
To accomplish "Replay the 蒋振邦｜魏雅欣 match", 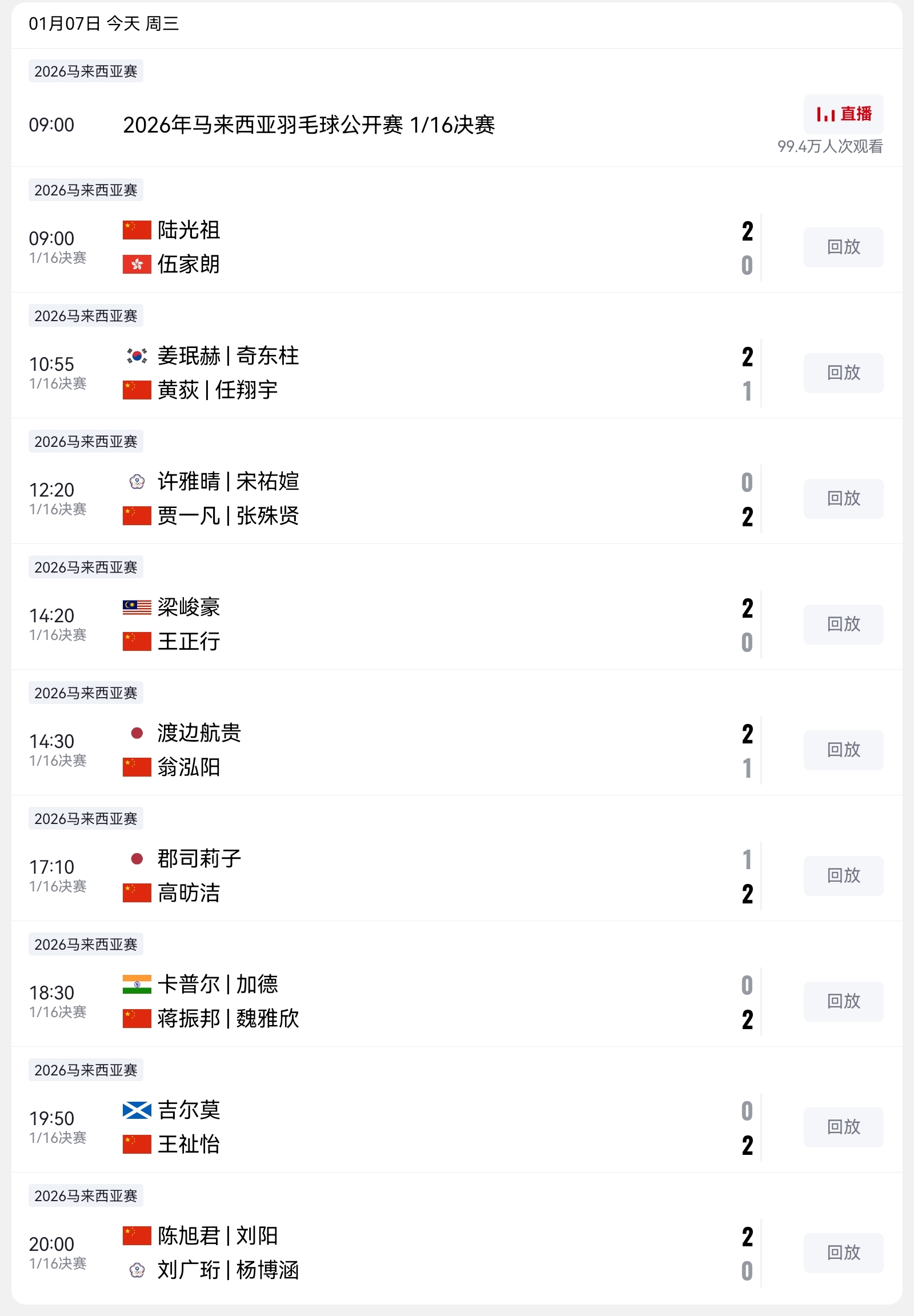I will click(843, 1002).
